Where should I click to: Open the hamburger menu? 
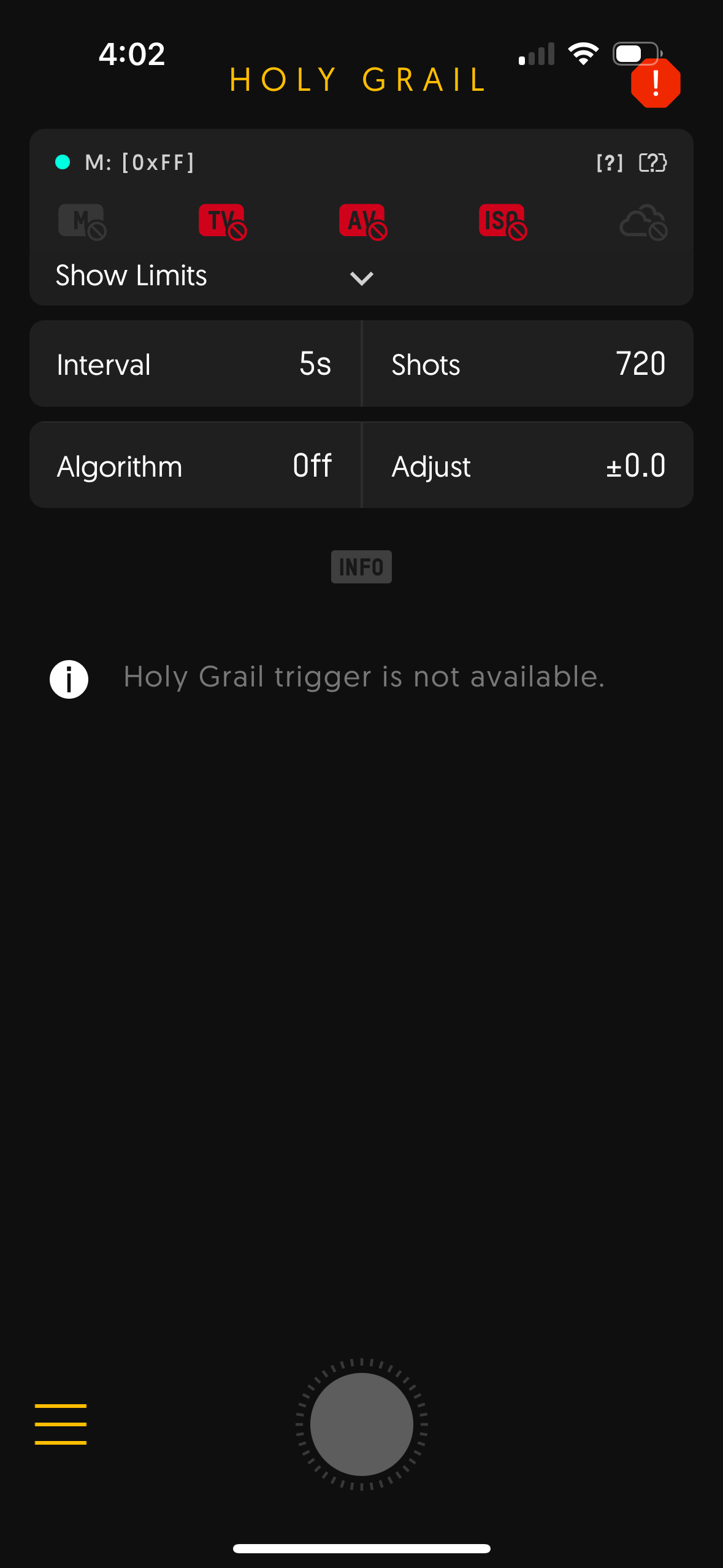tap(61, 1424)
